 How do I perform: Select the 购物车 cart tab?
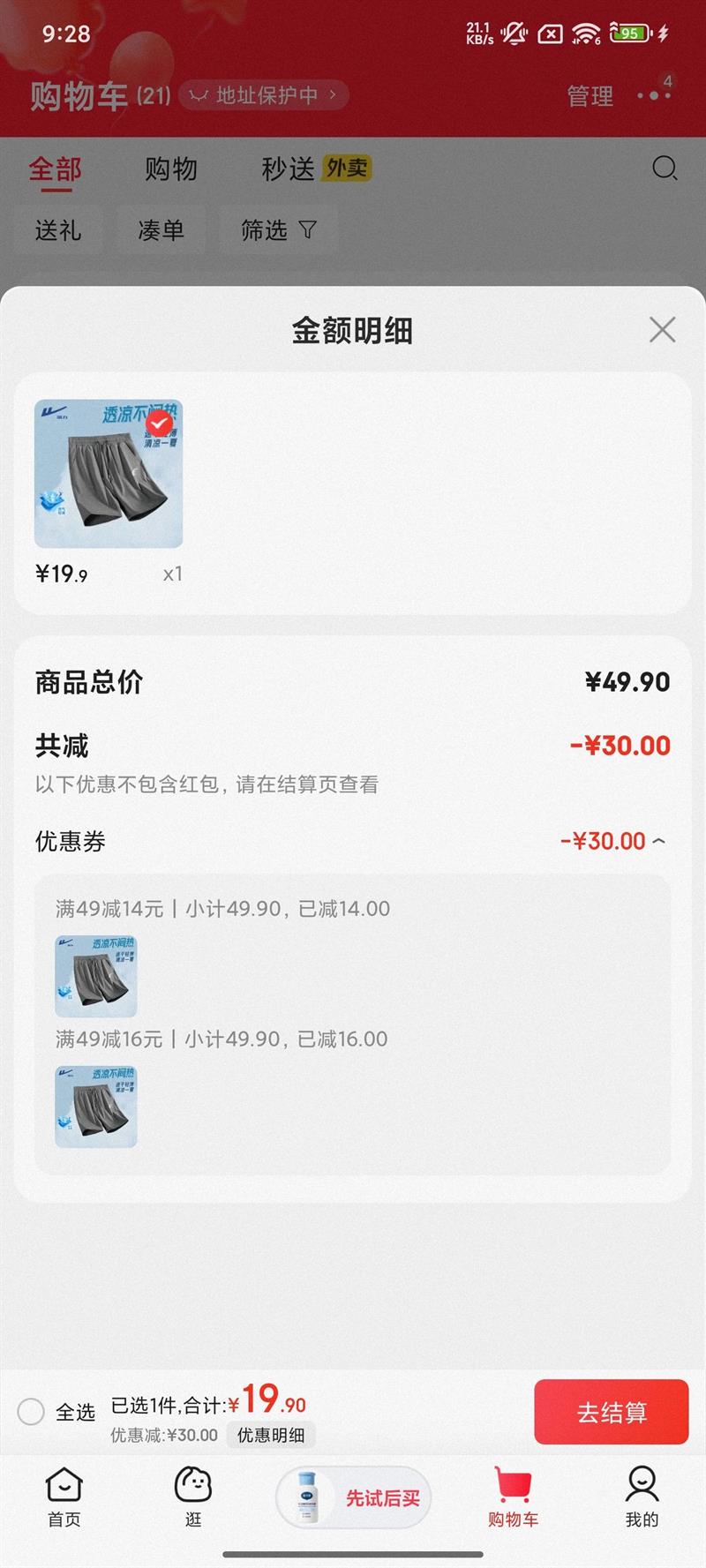coord(513,1497)
